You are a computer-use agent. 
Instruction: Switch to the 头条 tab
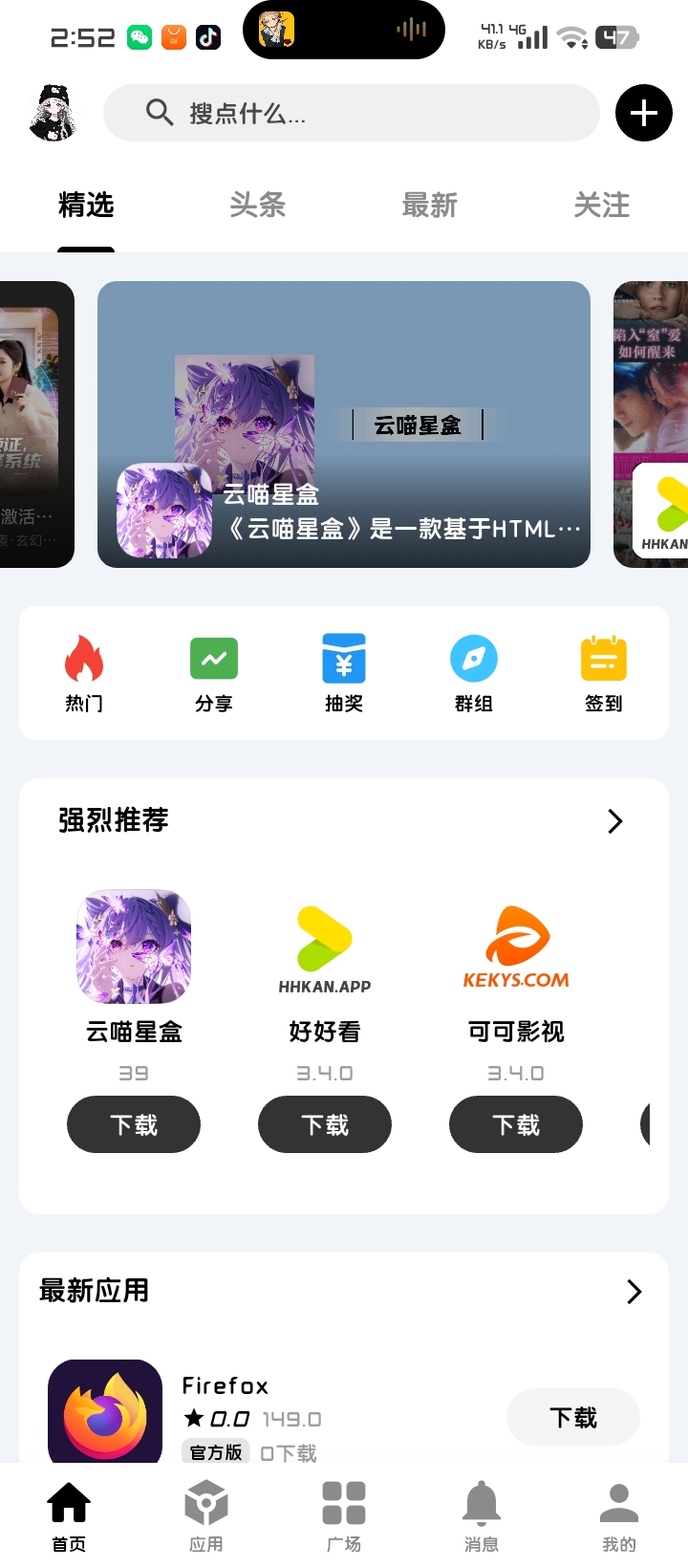point(257,205)
